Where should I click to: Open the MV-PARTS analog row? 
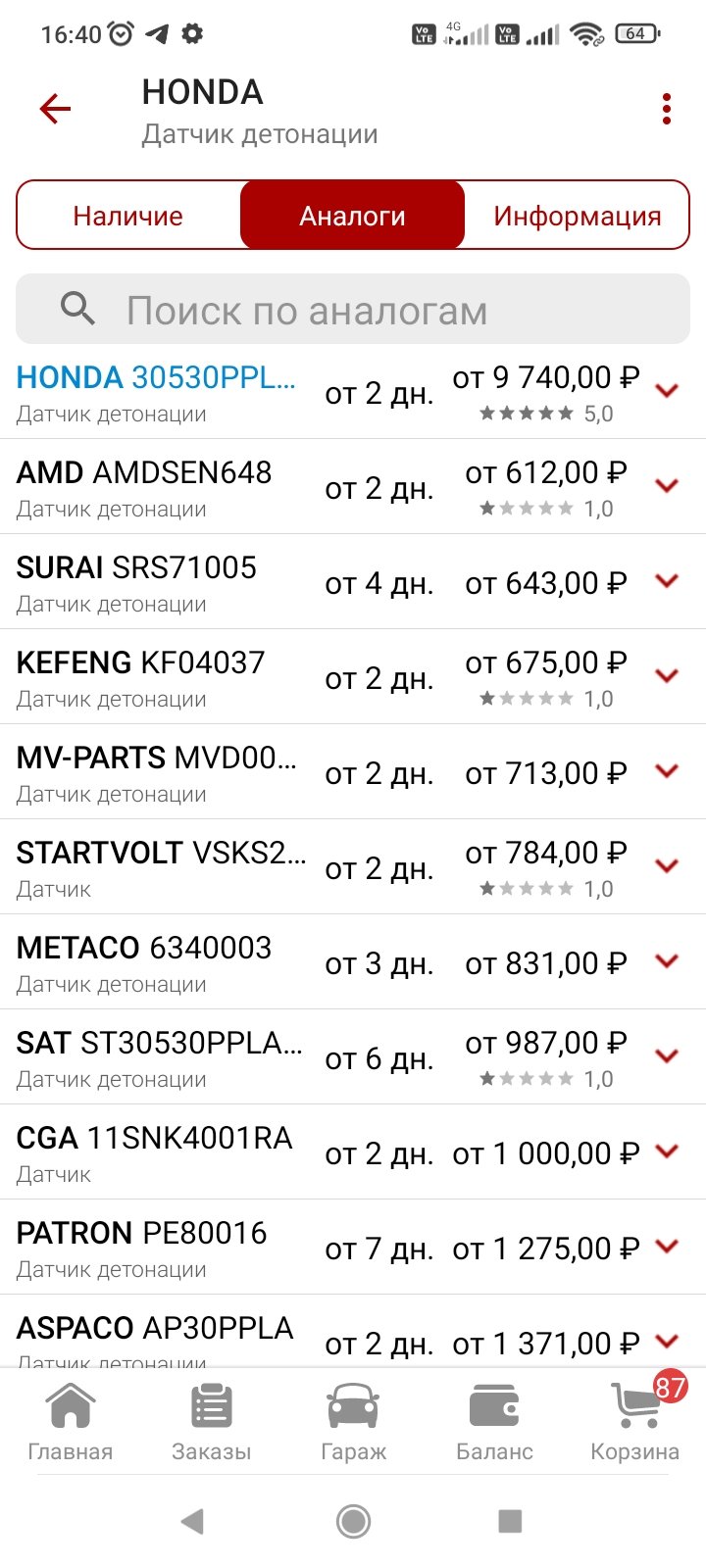pos(353,772)
